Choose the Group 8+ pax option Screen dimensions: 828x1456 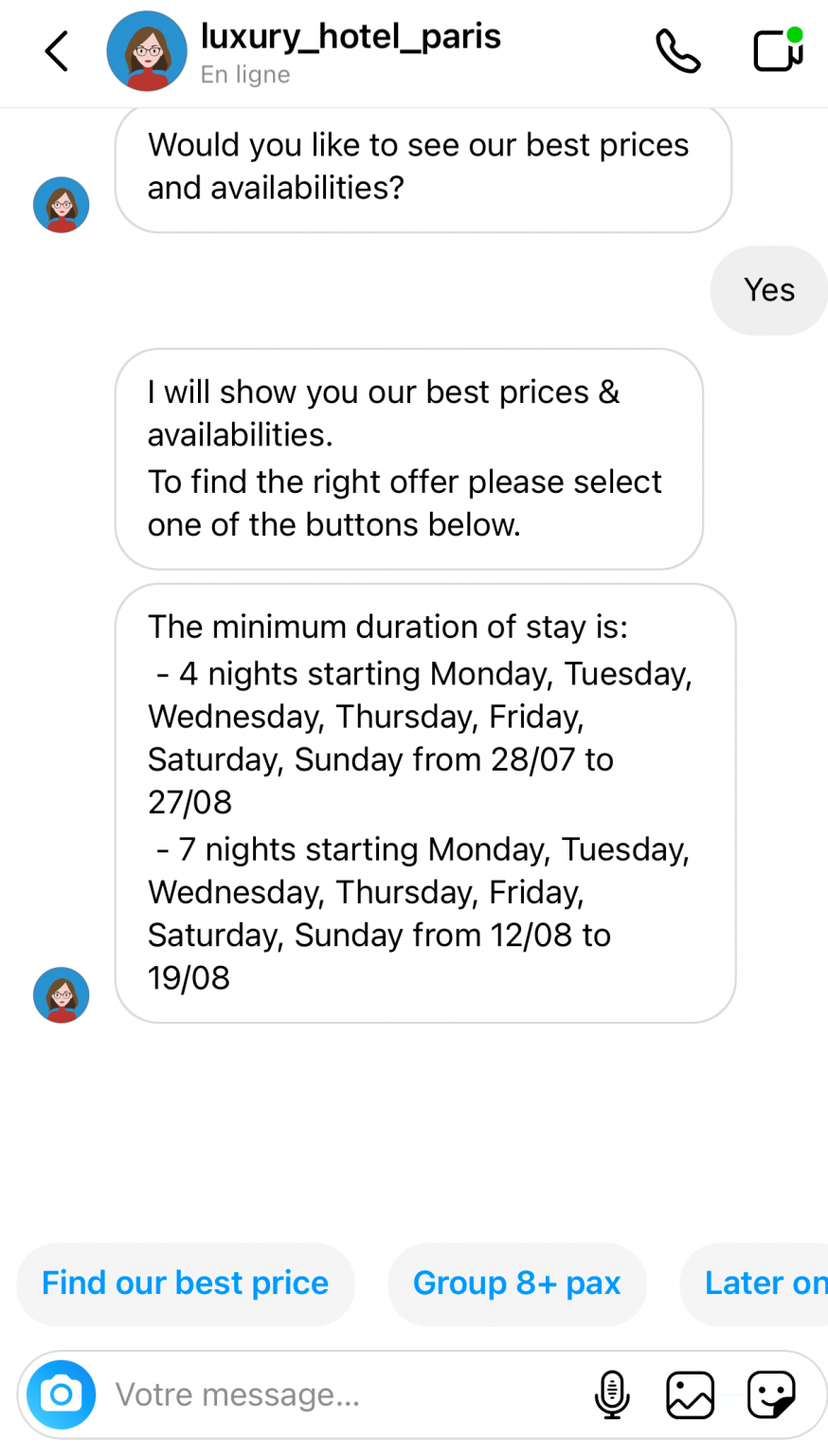point(516,1283)
